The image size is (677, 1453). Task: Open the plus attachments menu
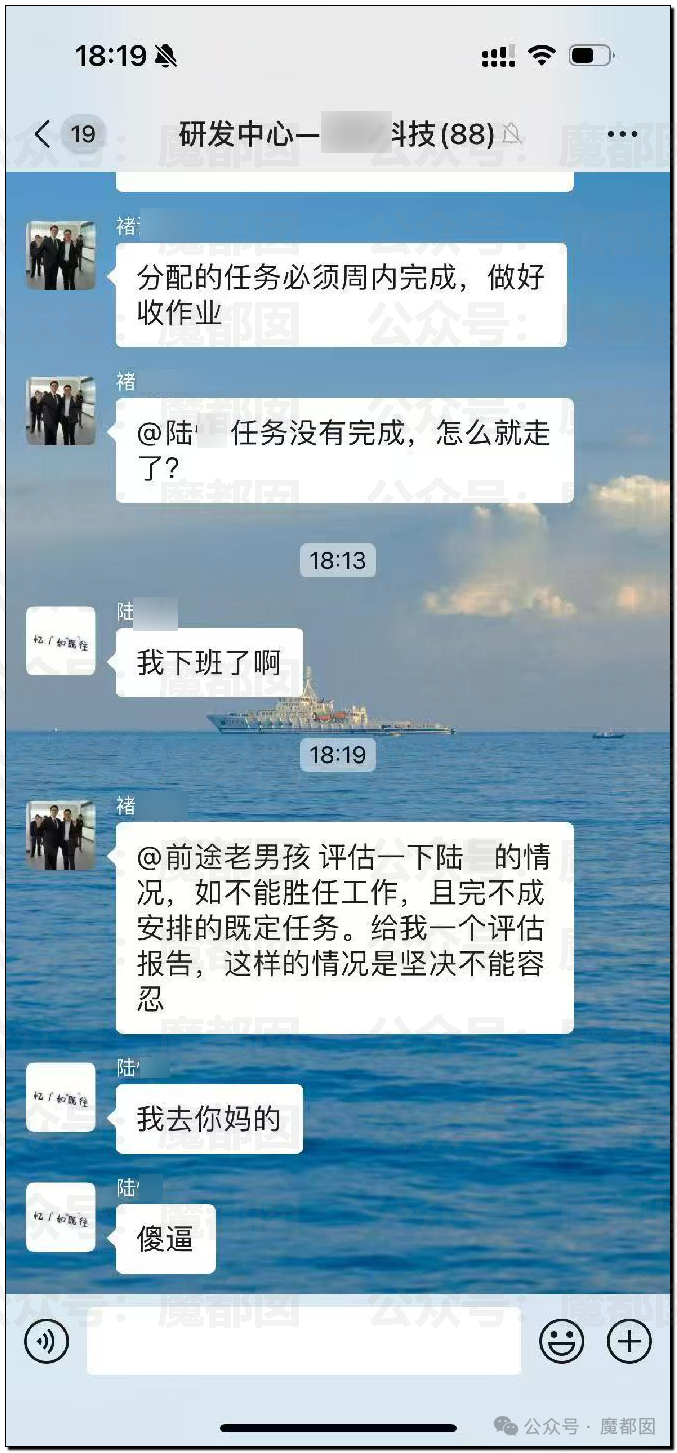click(630, 1341)
